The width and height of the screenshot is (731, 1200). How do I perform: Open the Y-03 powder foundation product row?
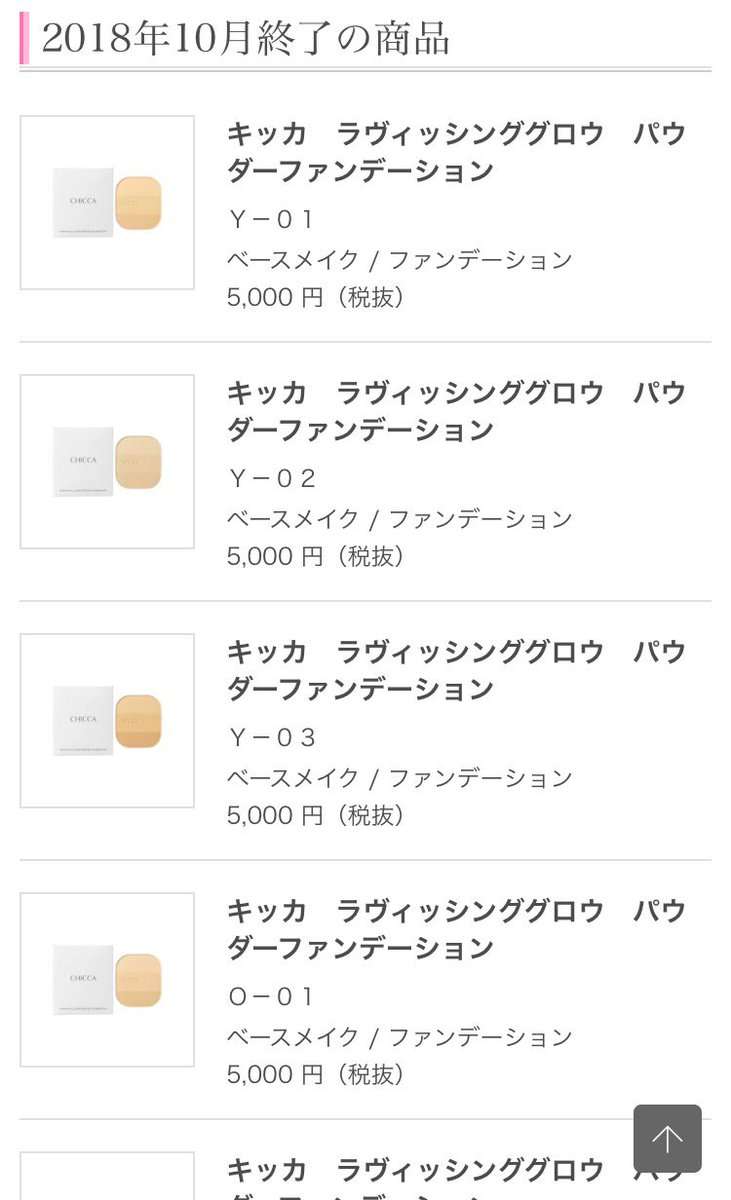(365, 731)
